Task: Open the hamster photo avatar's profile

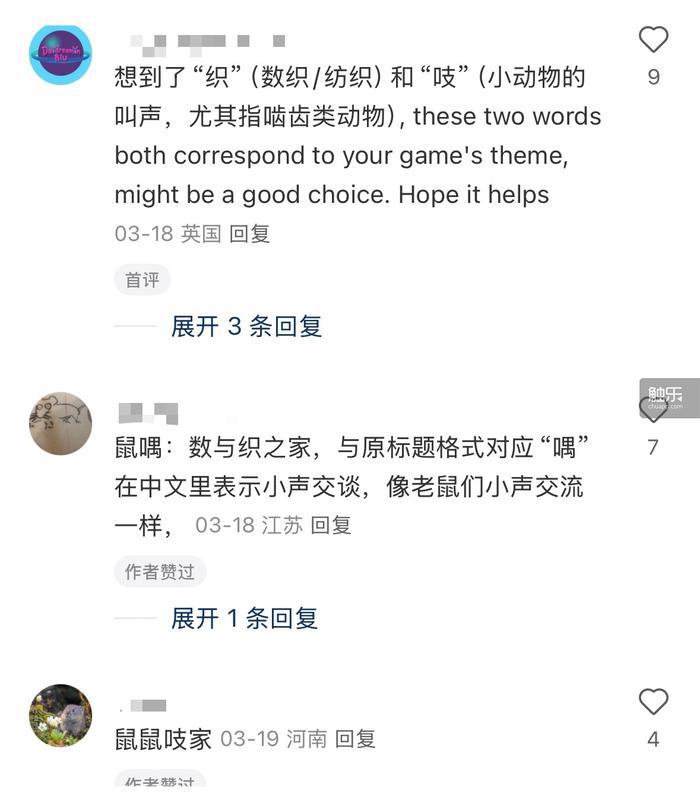Action: click(60, 715)
